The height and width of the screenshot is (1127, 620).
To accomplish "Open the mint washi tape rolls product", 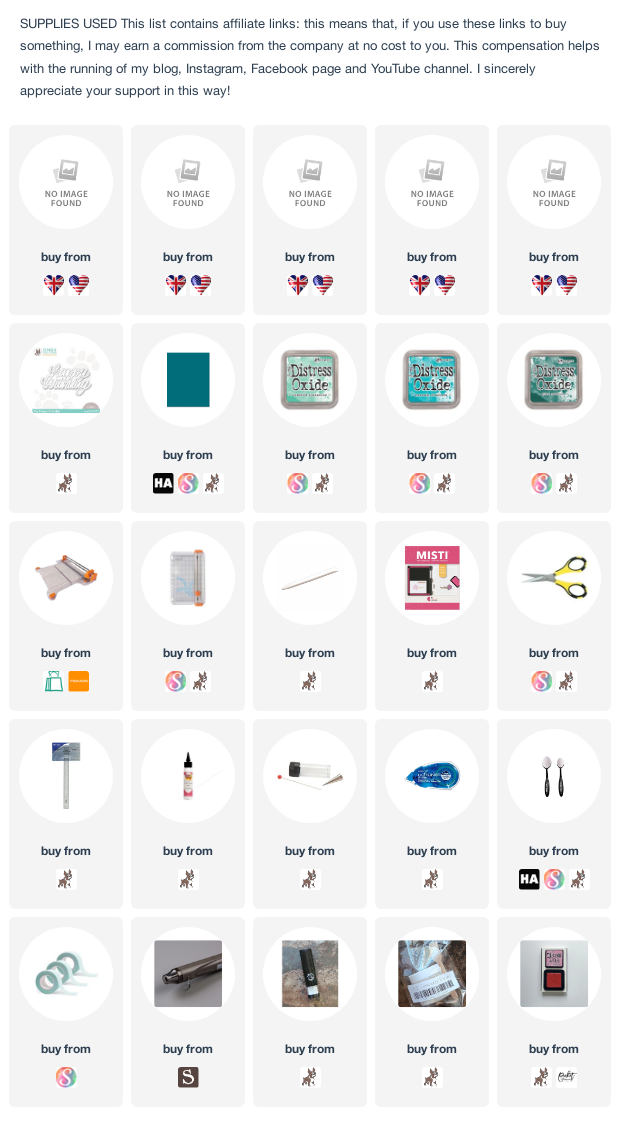I will [66, 974].
